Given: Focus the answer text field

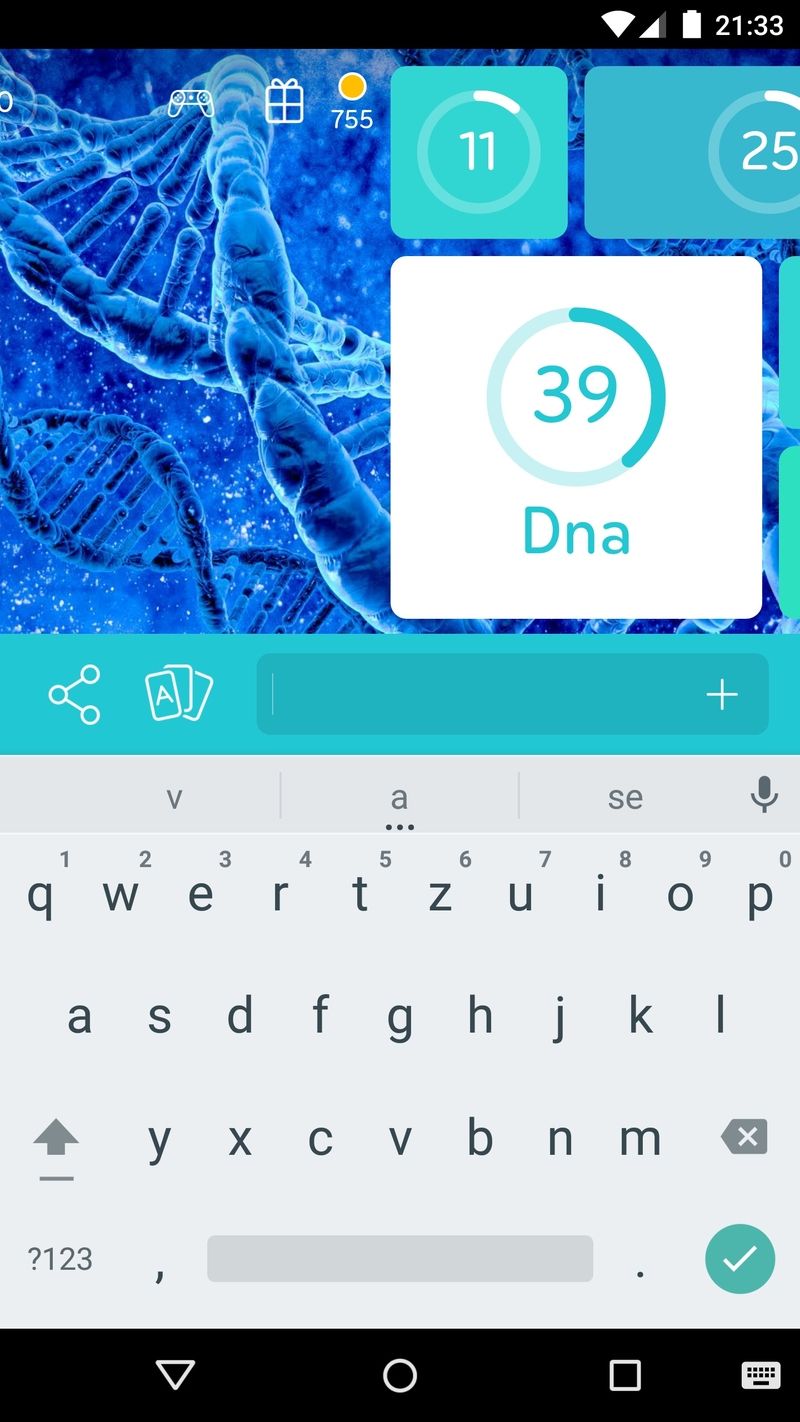Looking at the screenshot, I should pos(480,694).
